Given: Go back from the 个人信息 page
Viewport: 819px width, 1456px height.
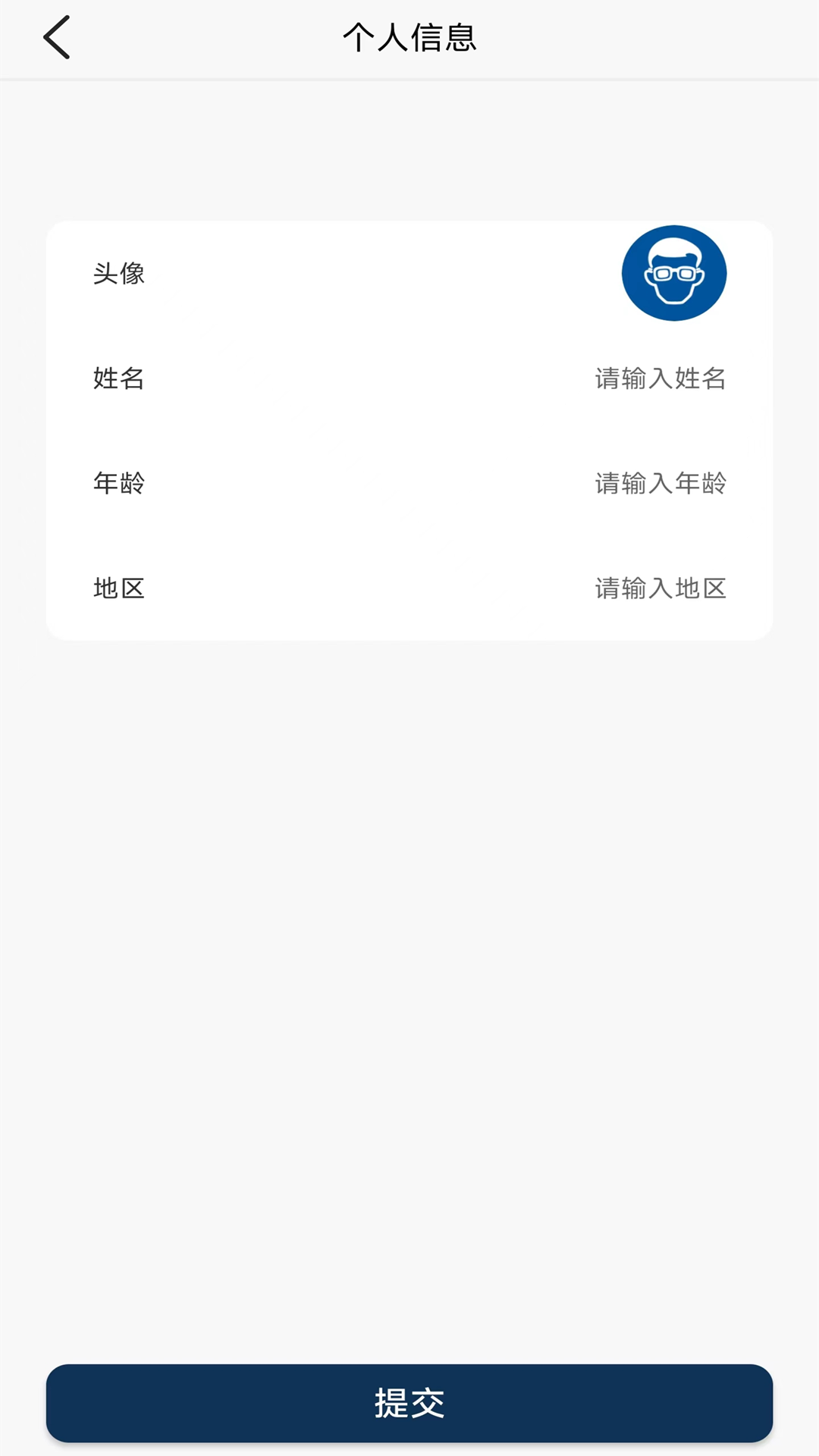Looking at the screenshot, I should pos(57,37).
